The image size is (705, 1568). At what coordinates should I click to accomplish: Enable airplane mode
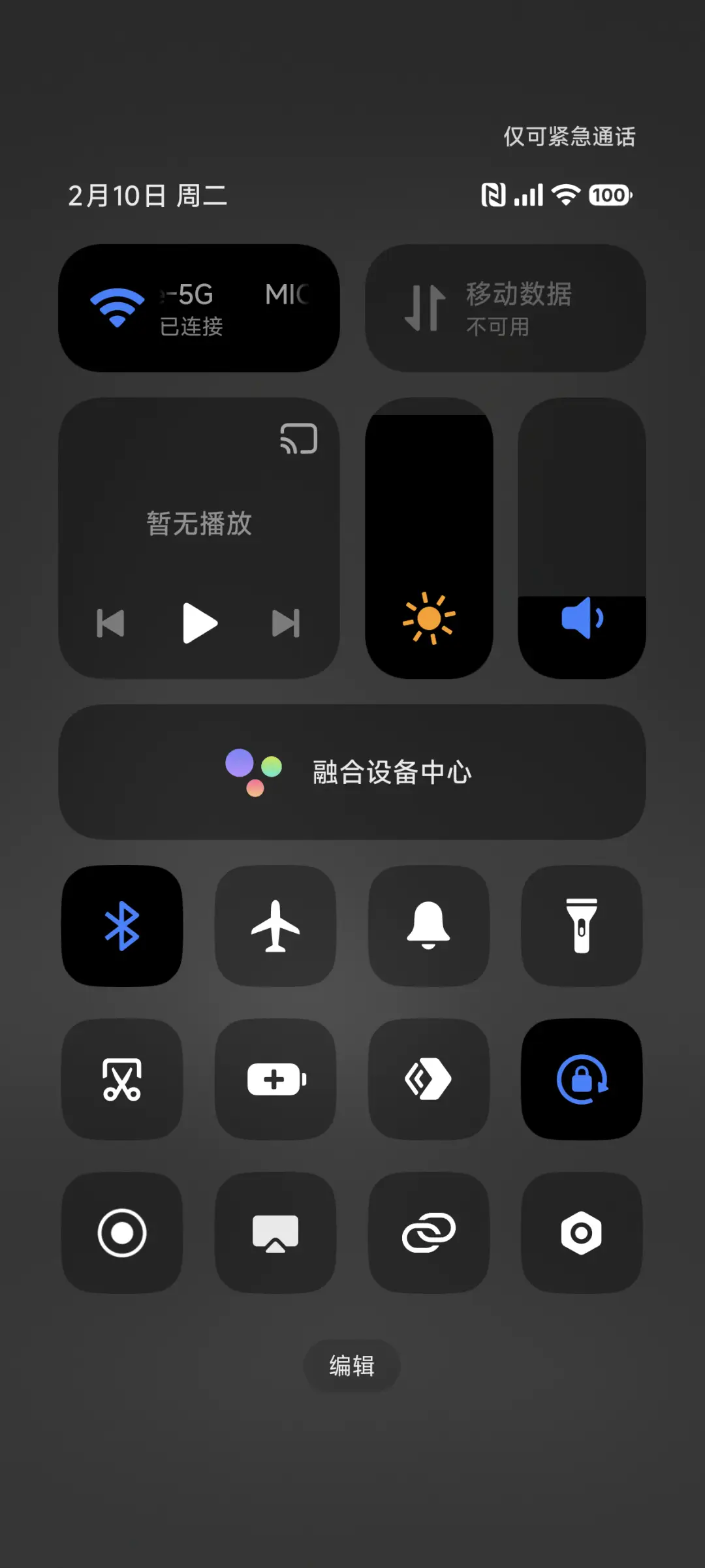point(275,928)
